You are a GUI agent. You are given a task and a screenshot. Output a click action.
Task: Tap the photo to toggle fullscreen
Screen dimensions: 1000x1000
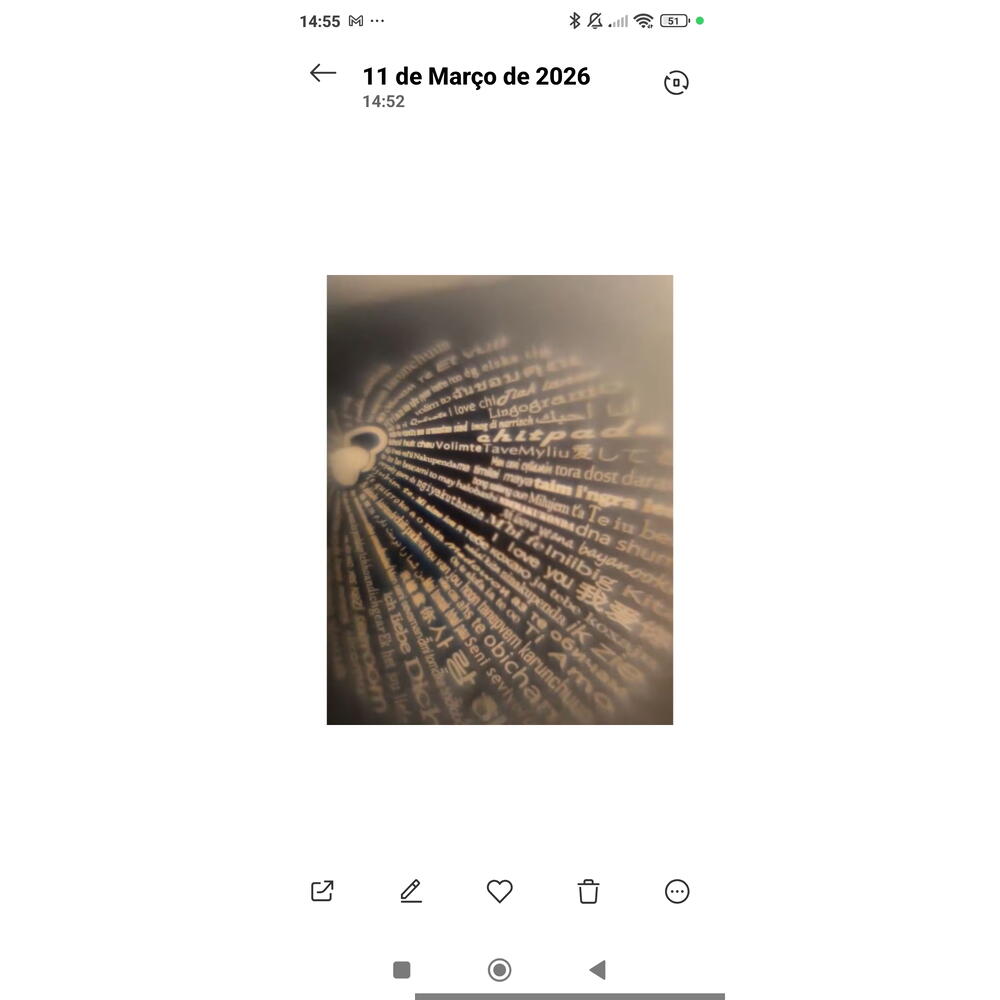500,500
